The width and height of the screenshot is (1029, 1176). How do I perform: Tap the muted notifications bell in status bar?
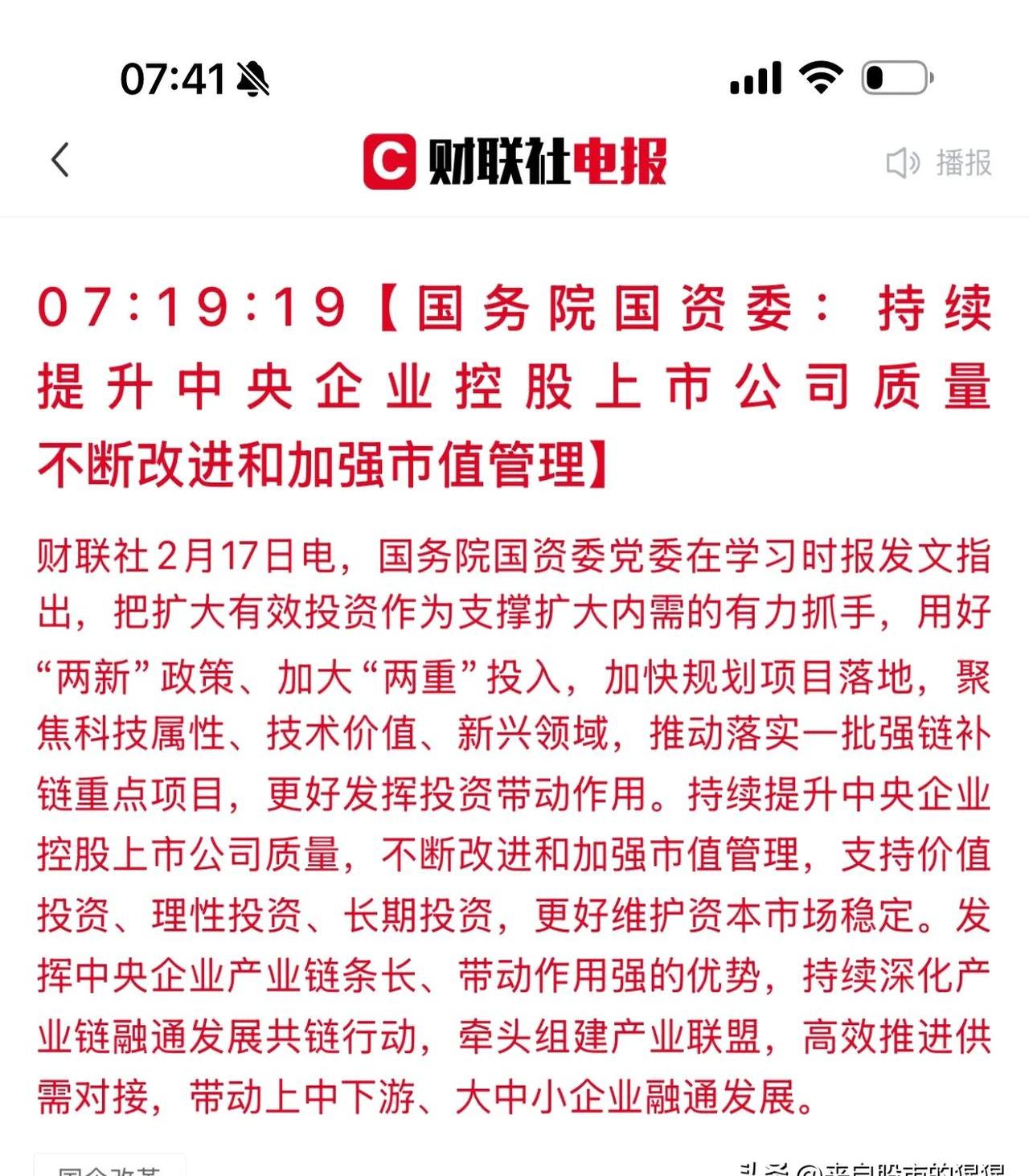253,78
